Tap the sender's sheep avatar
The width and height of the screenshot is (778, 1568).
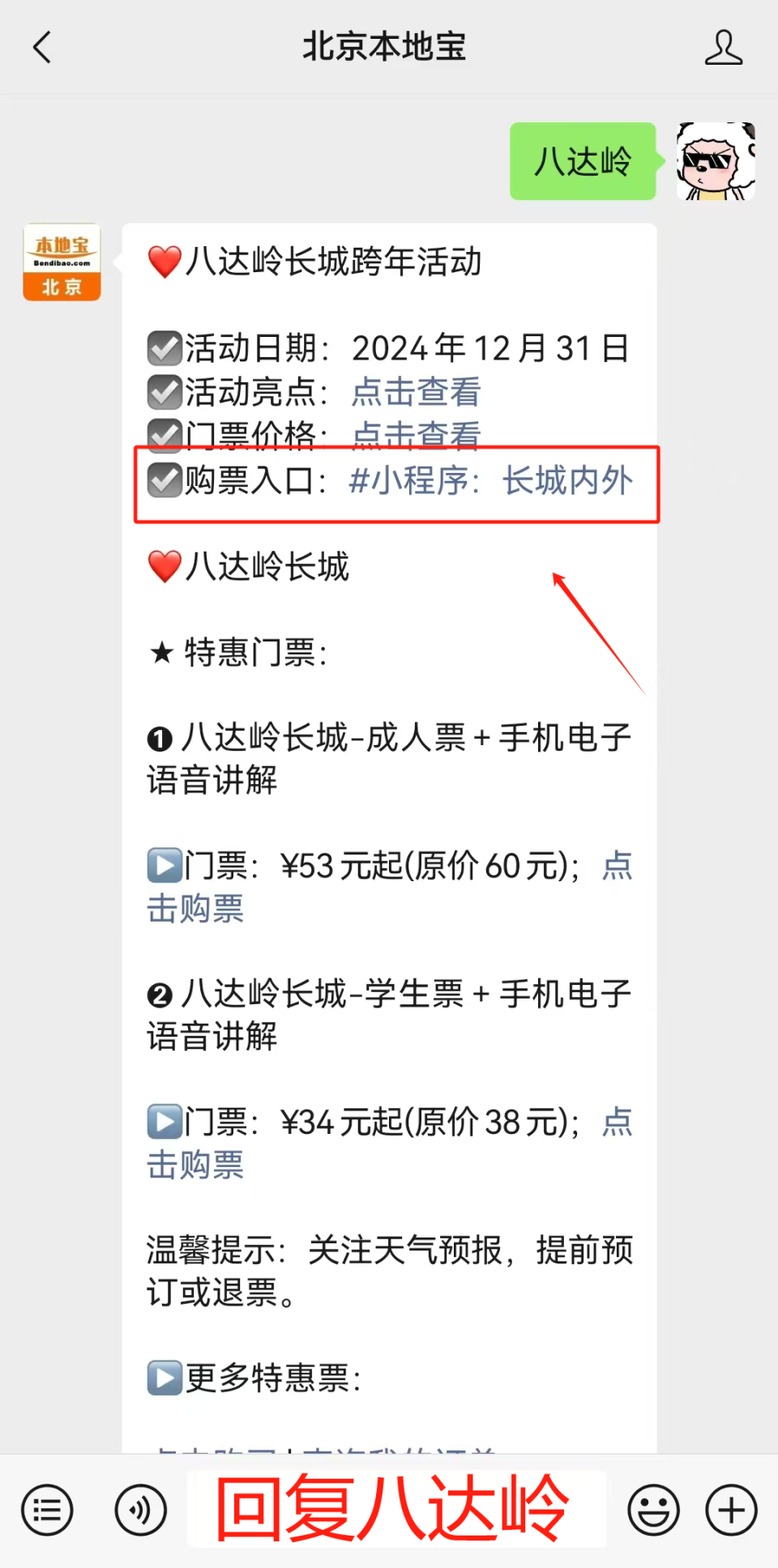pyautogui.click(x=716, y=161)
